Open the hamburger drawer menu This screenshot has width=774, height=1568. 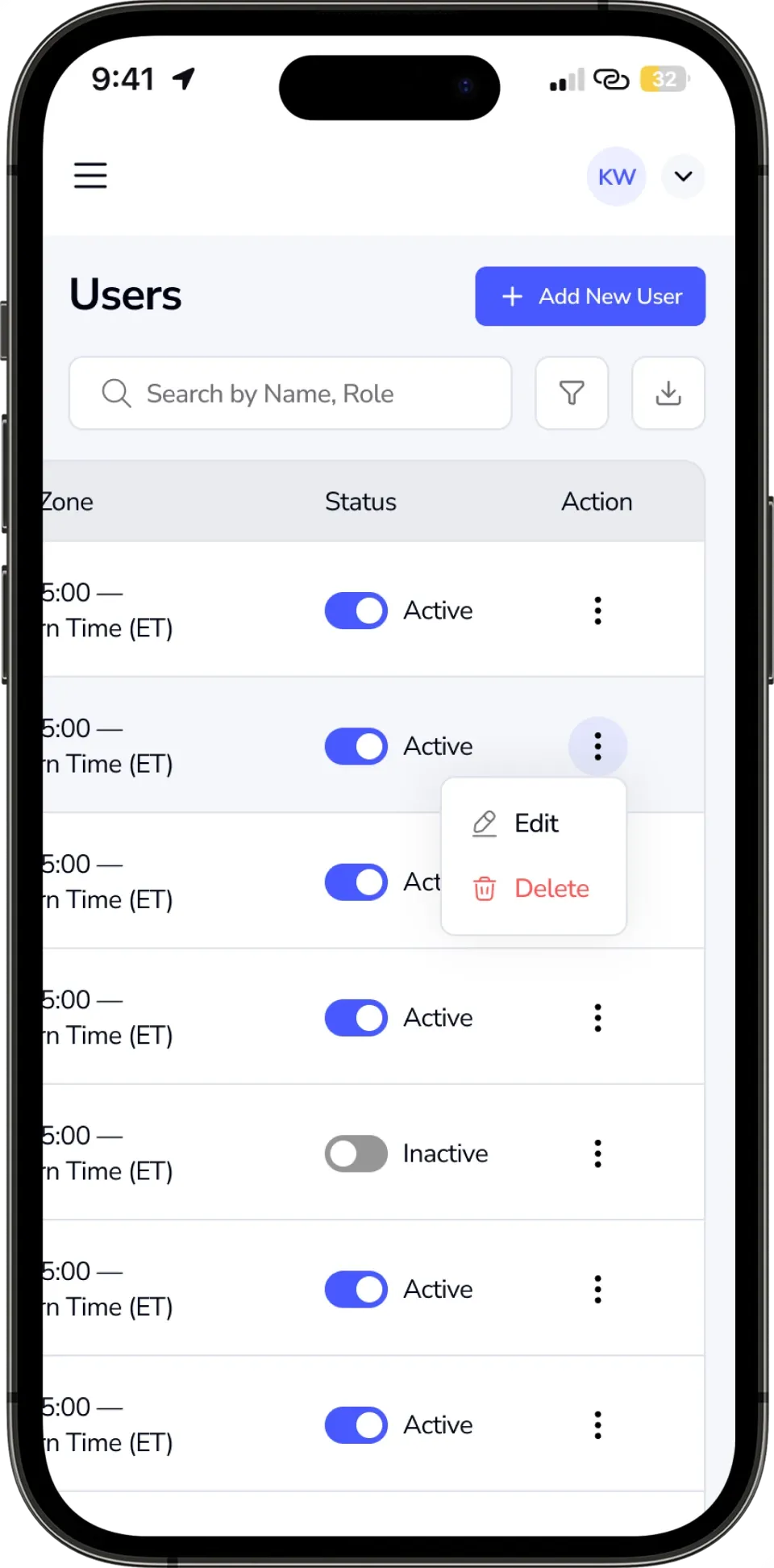(90, 175)
